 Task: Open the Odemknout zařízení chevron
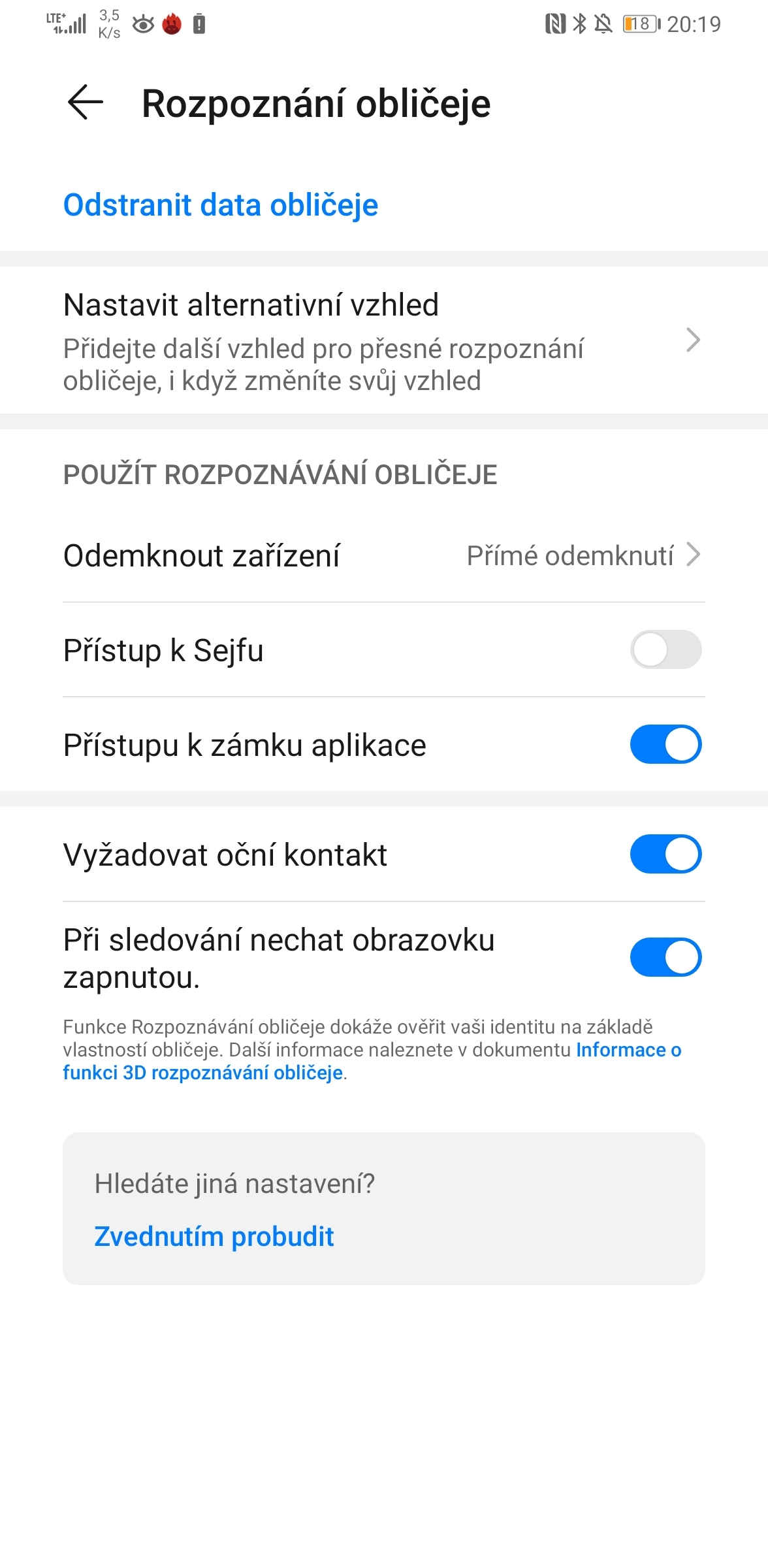(x=694, y=556)
